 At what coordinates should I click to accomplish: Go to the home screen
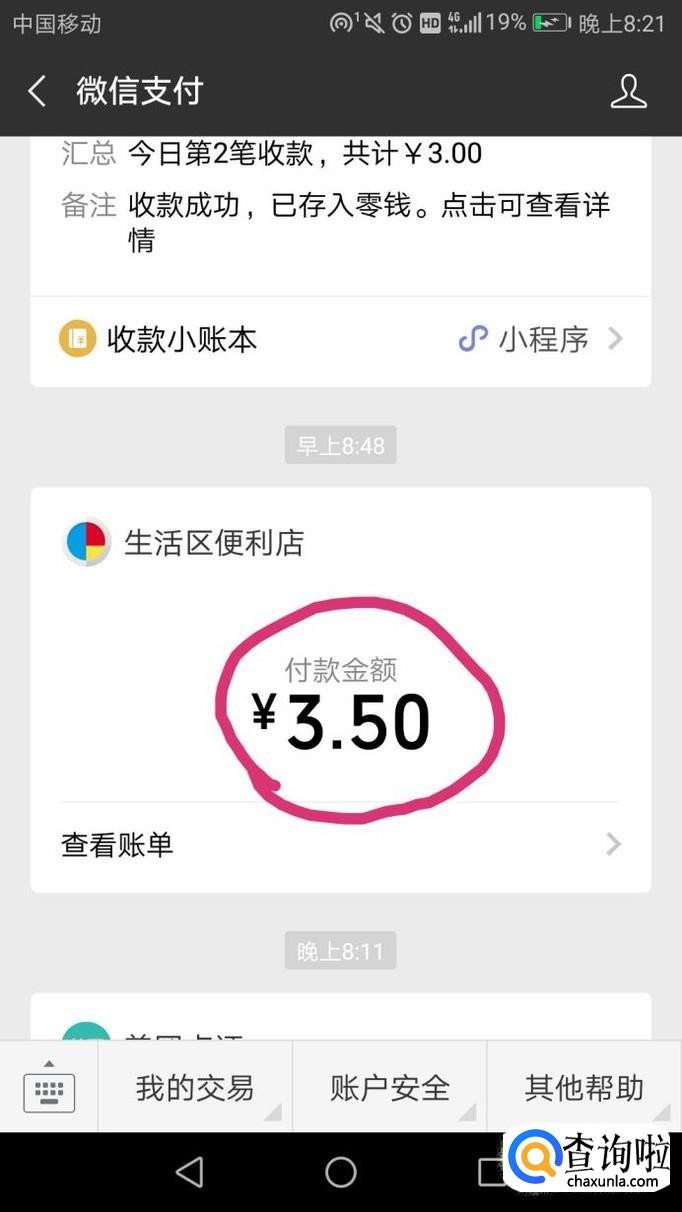point(341,1172)
